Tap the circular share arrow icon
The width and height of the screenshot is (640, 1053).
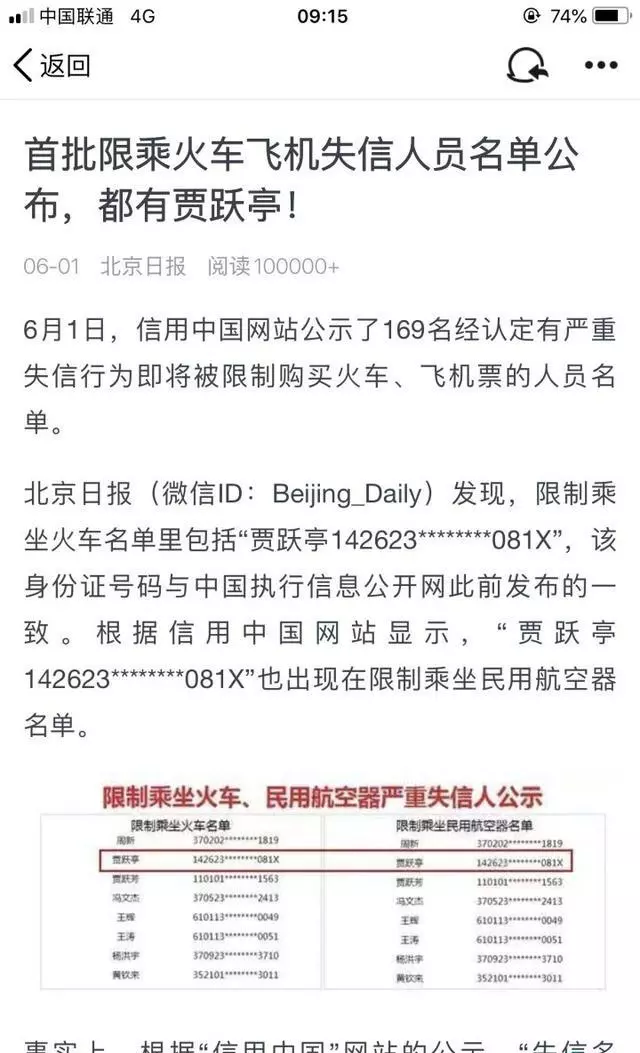(527, 65)
